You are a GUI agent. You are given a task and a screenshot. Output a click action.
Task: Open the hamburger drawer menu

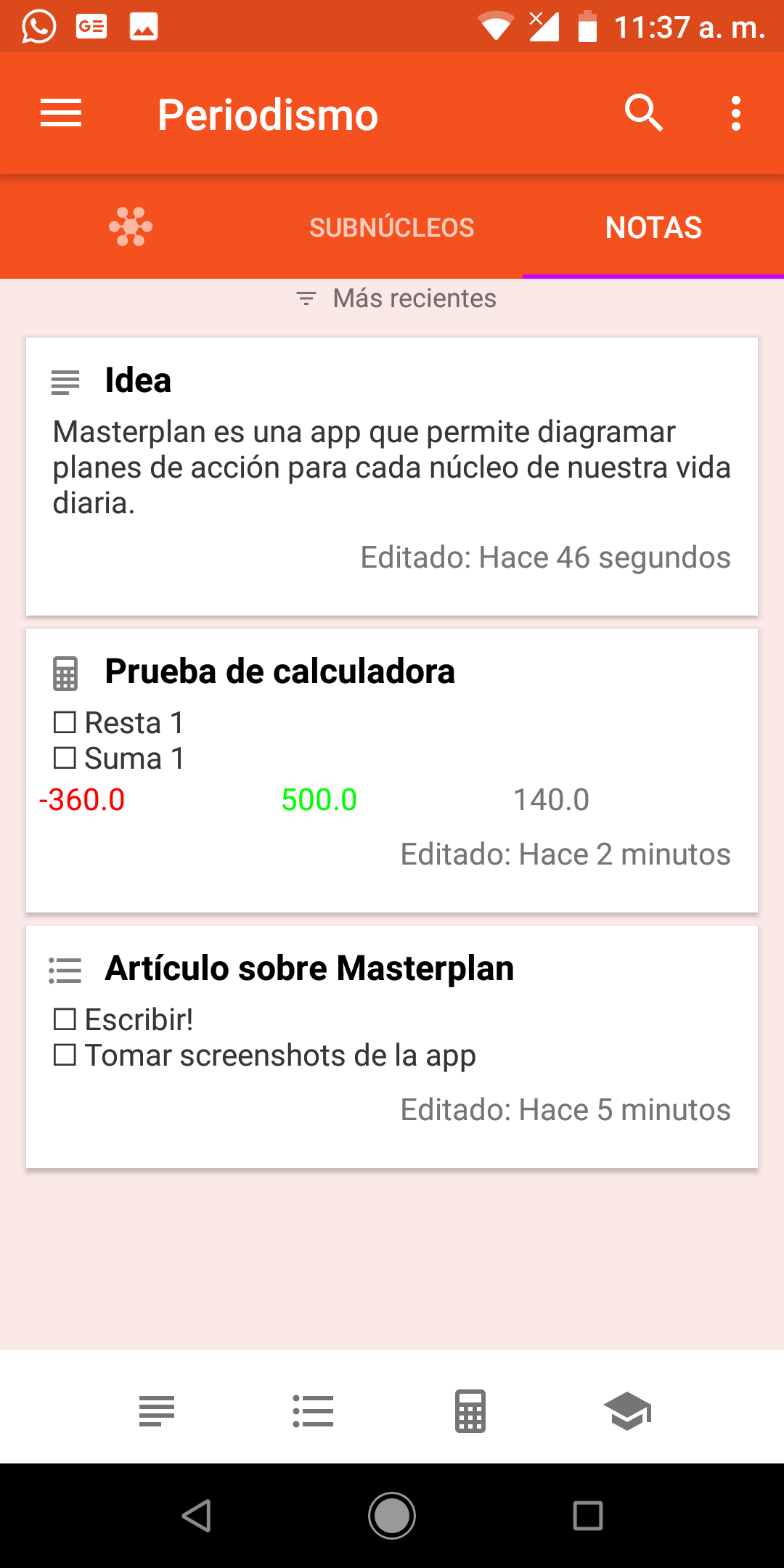(x=61, y=113)
